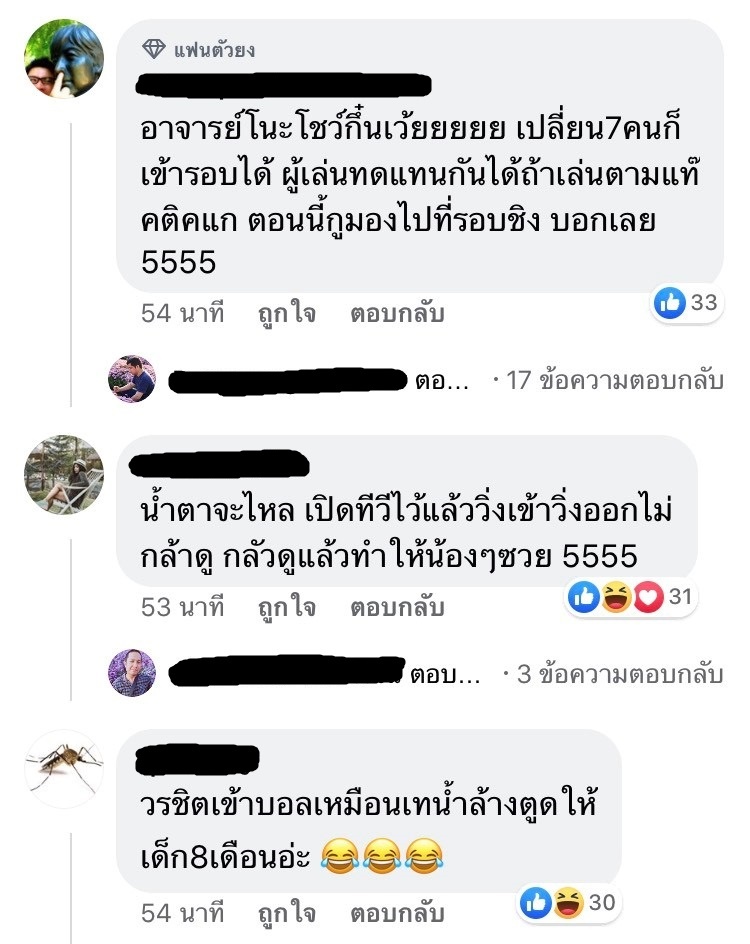Open the mosquito-avatar user's profile
Viewport: 750px width, 944px height.
(64, 768)
